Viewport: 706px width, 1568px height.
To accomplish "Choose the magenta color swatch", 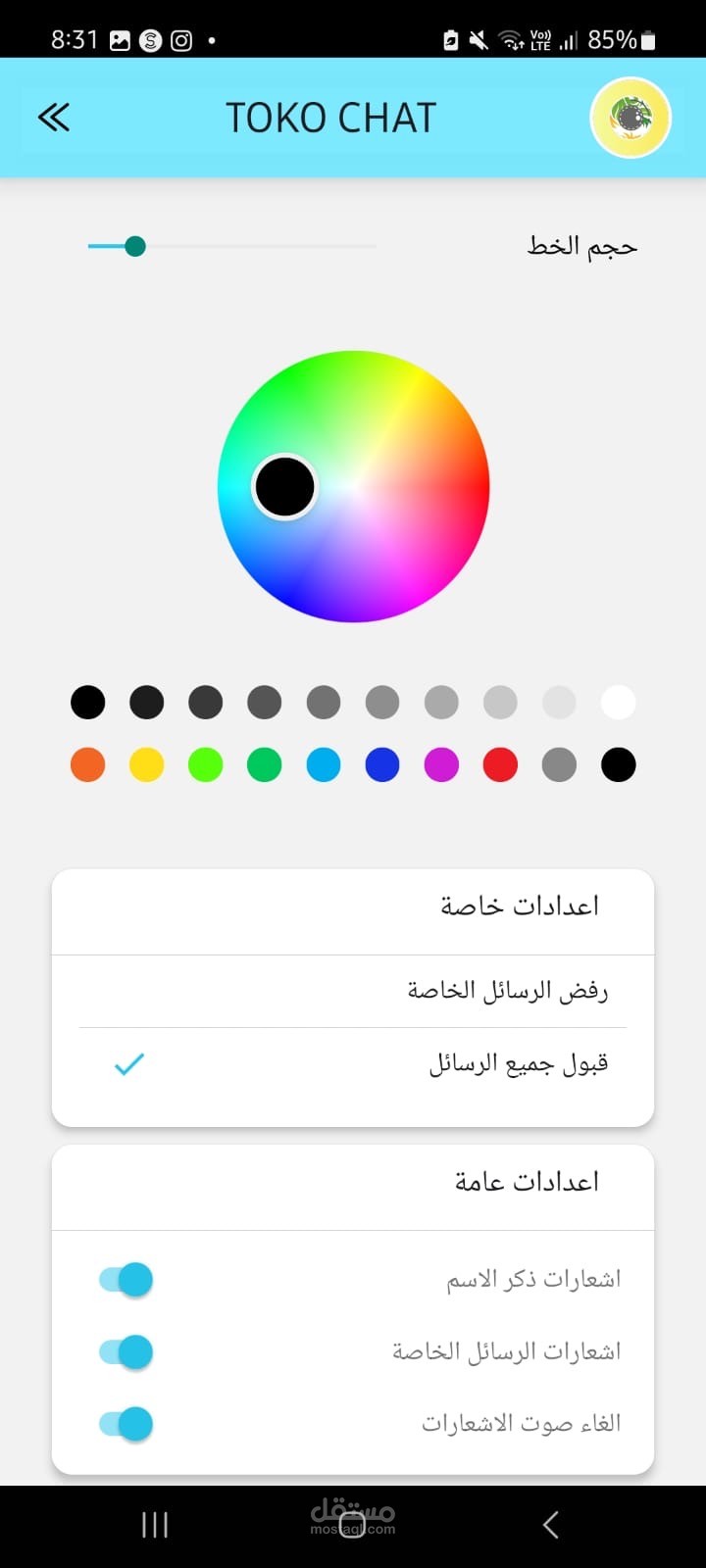I will coord(441,764).
